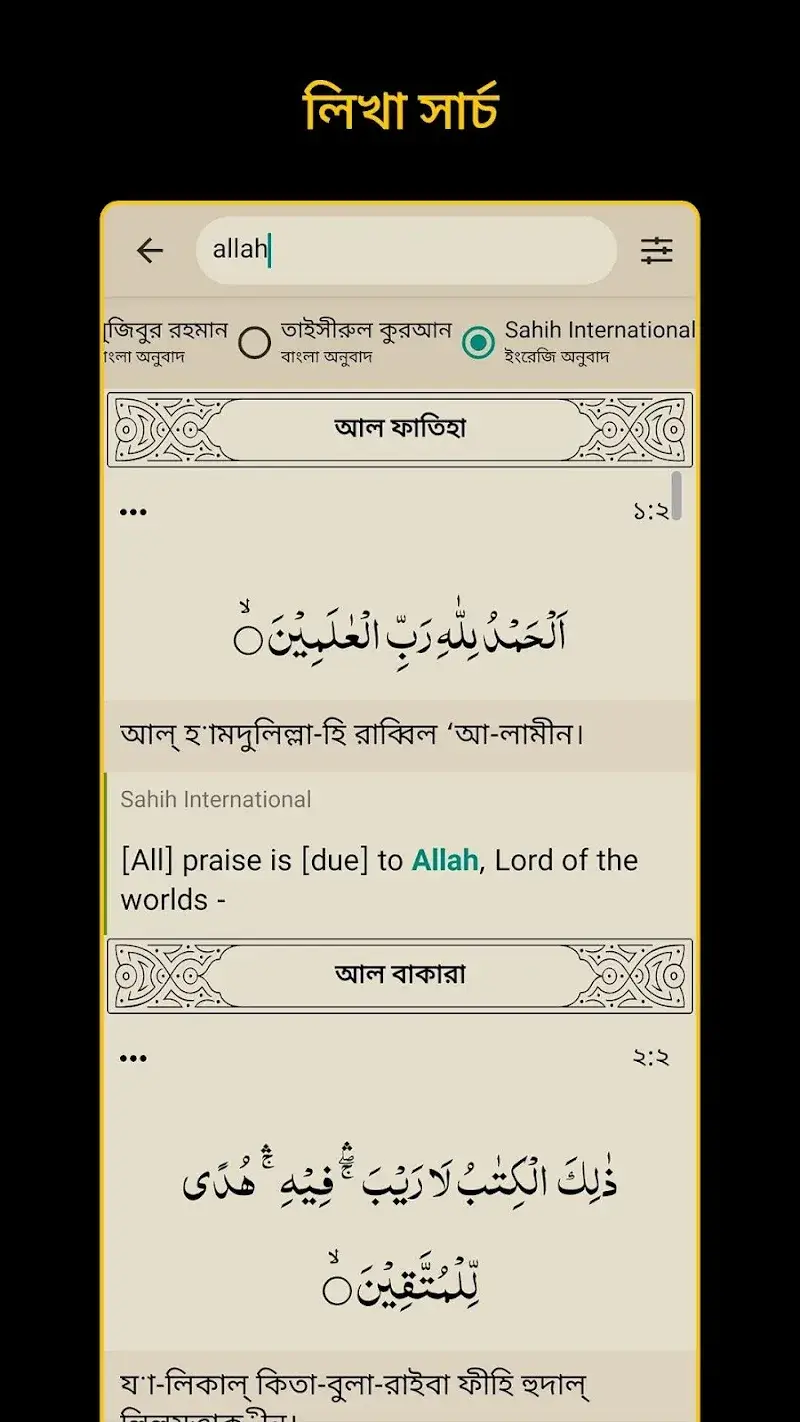This screenshot has height=1422, width=800.
Task: Tap the Sahih International label above the translation
Action: coord(215,799)
